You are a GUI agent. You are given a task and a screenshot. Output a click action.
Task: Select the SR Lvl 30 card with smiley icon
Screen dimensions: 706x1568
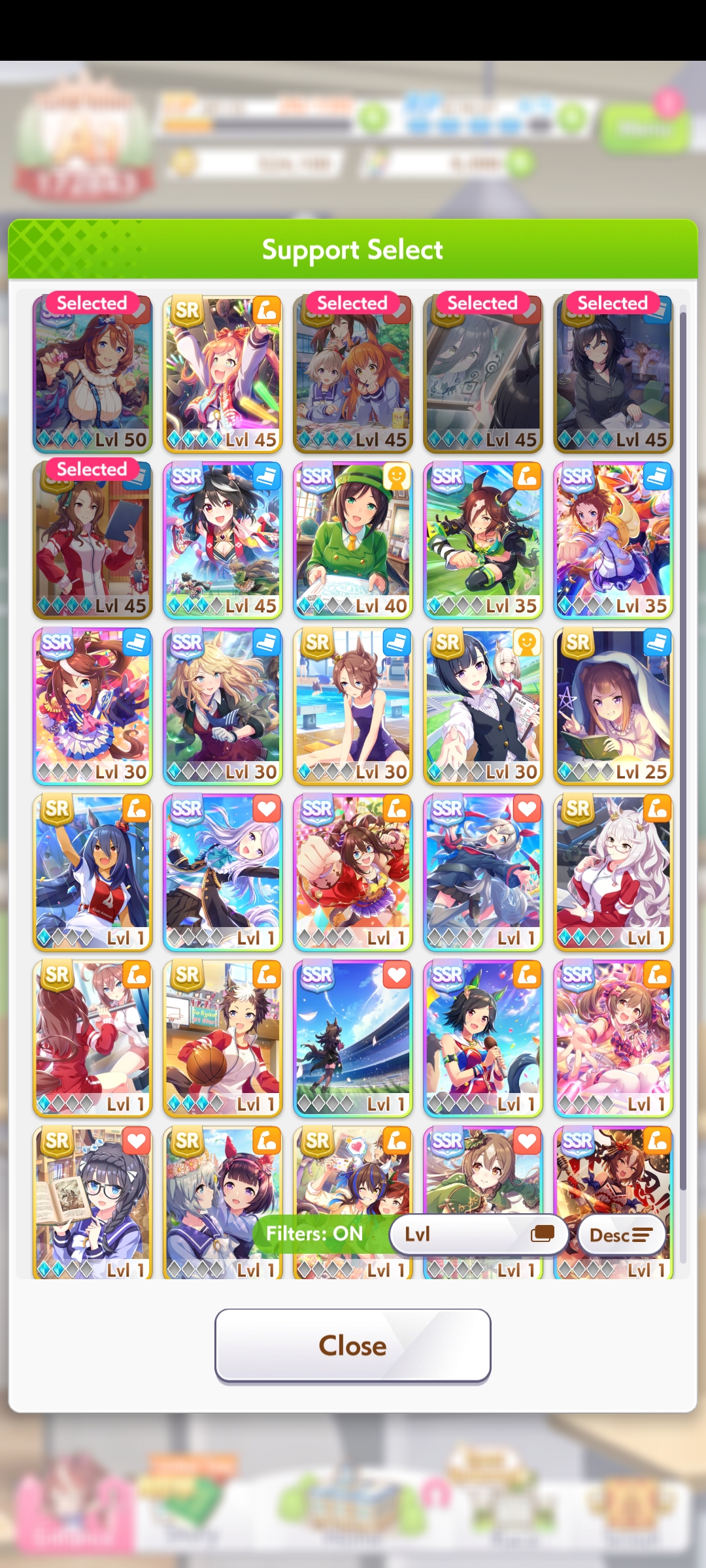point(482,706)
